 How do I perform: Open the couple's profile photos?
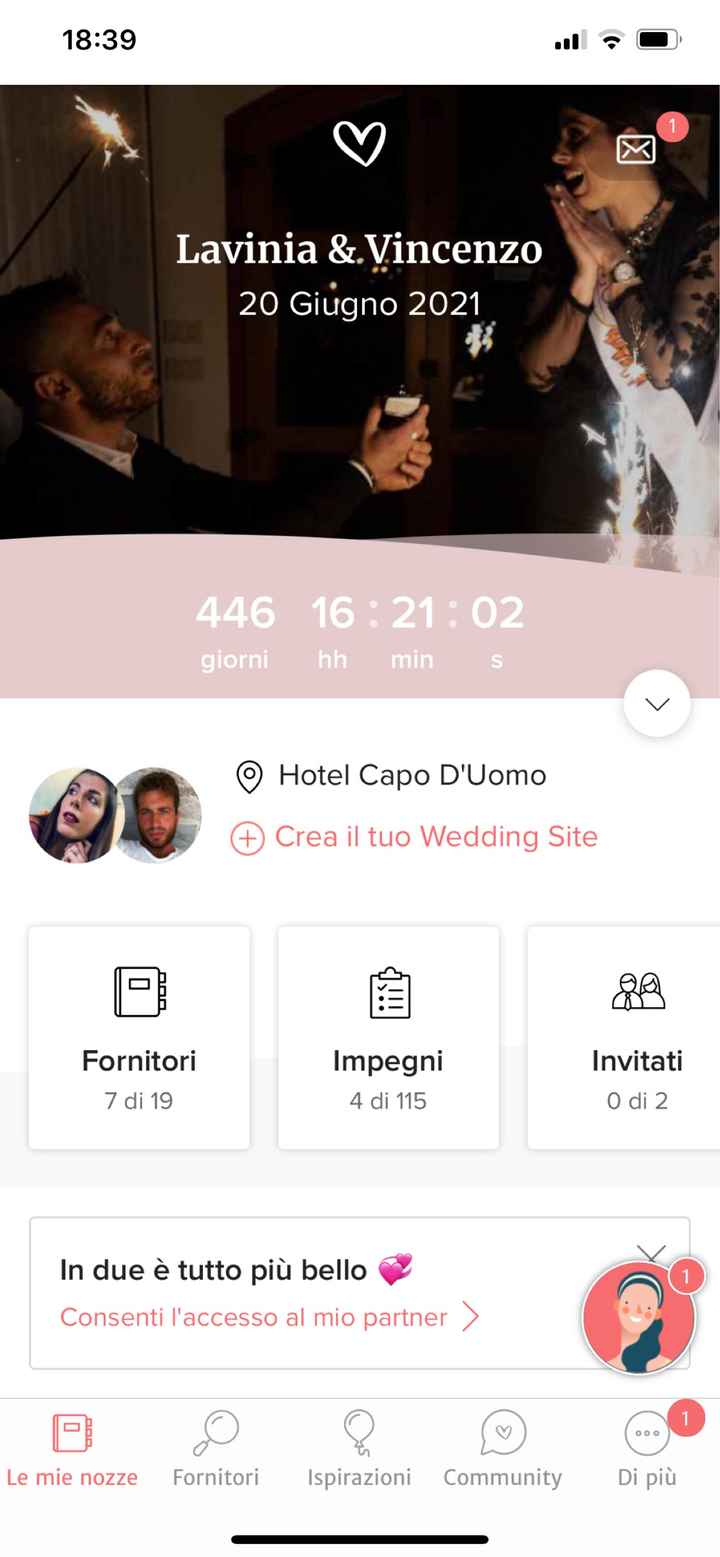[x=114, y=813]
